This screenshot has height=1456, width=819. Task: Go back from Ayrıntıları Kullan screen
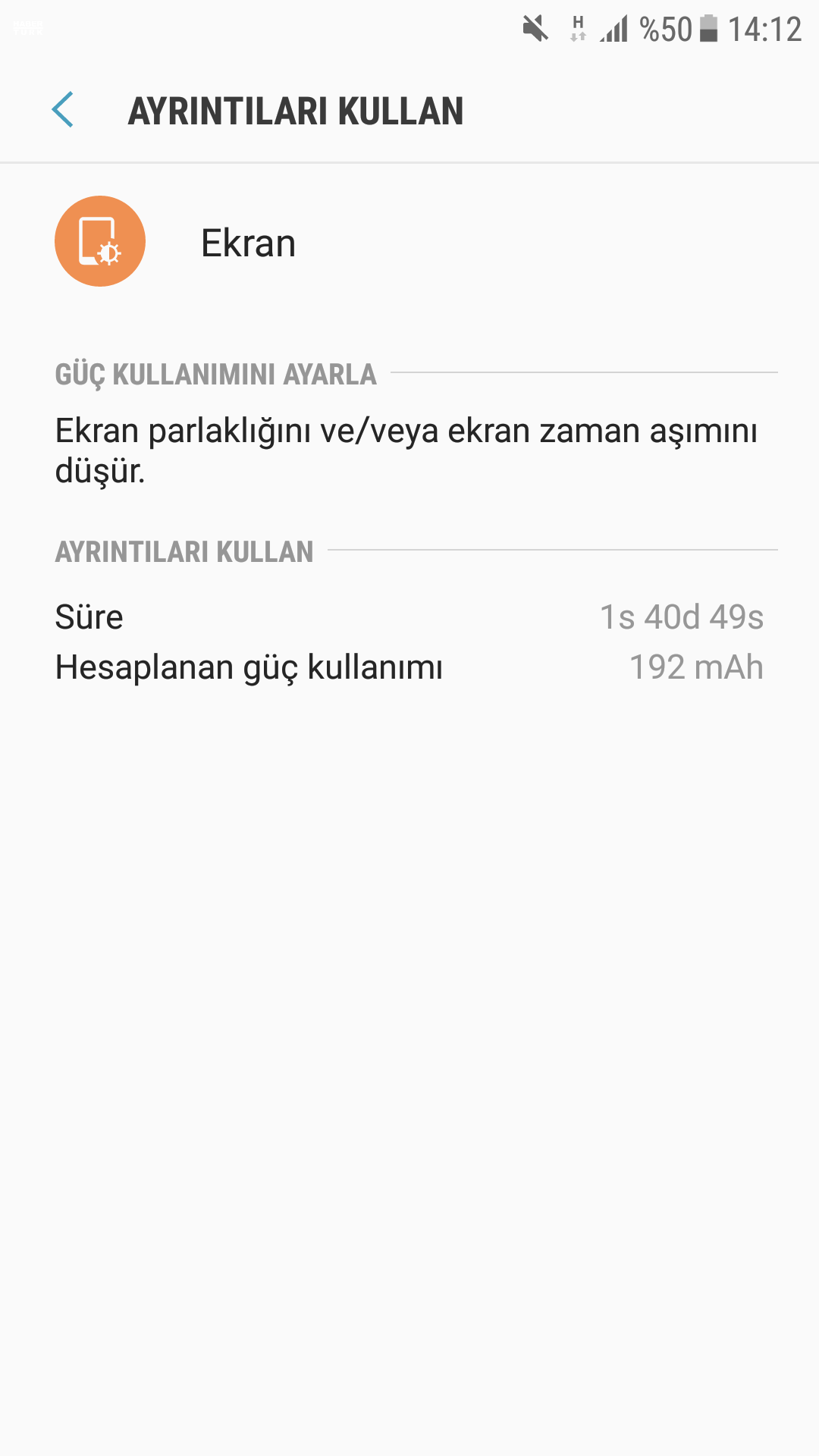coord(63,110)
